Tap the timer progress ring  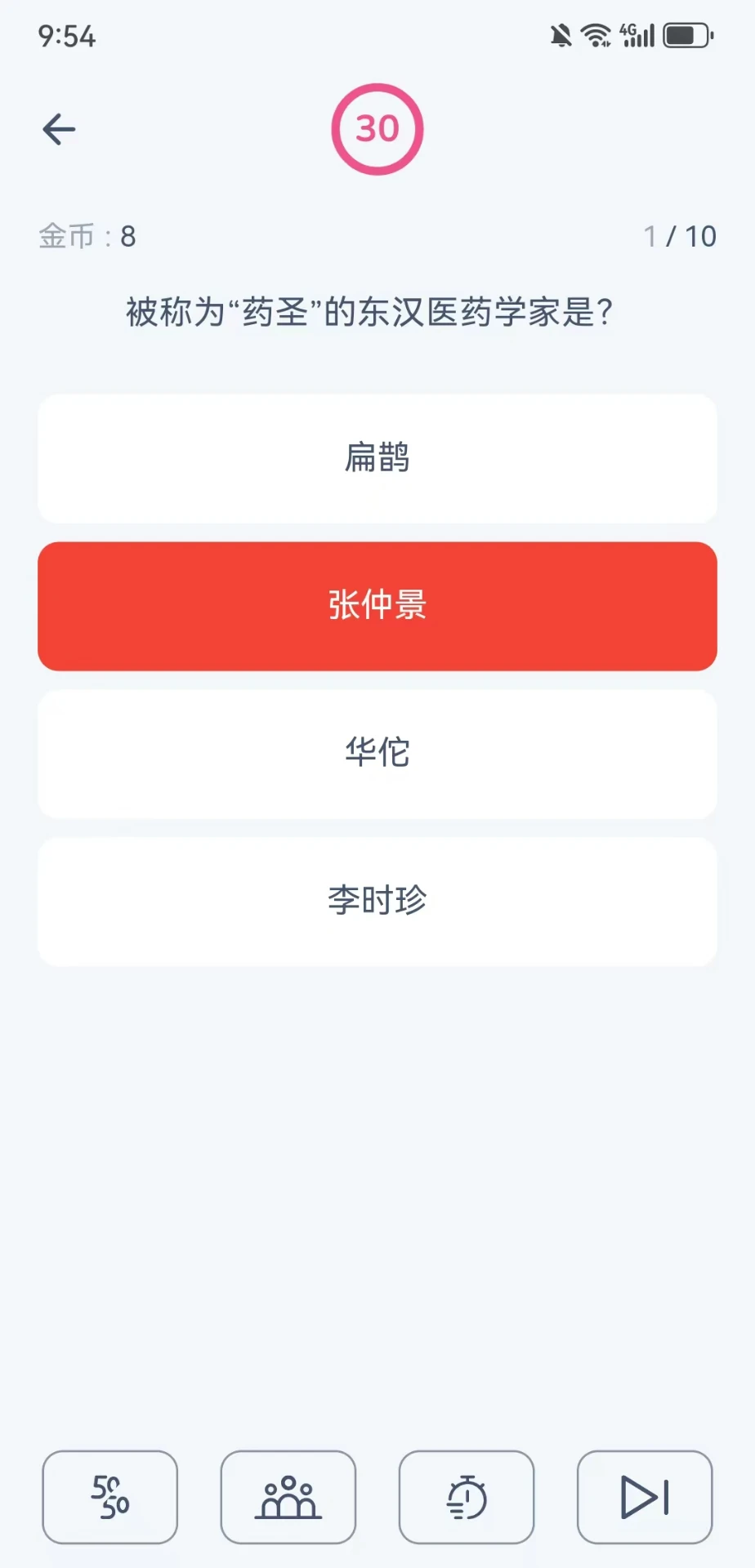point(377,86)
